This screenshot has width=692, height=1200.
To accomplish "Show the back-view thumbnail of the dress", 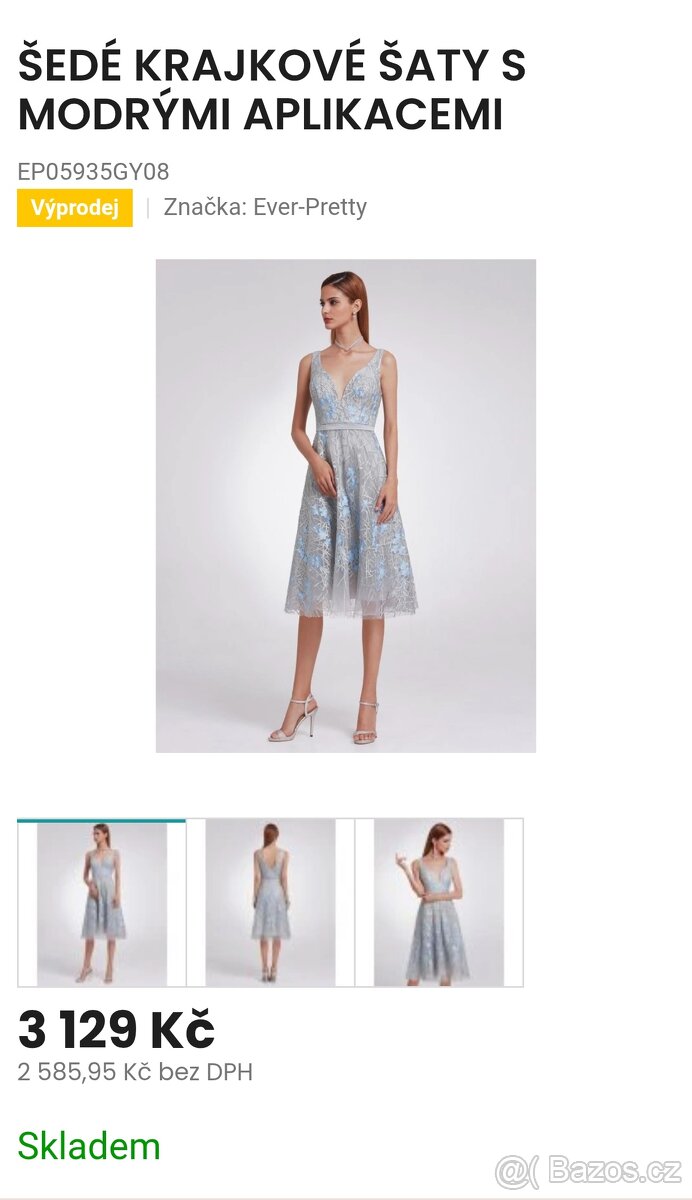I will [270, 903].
